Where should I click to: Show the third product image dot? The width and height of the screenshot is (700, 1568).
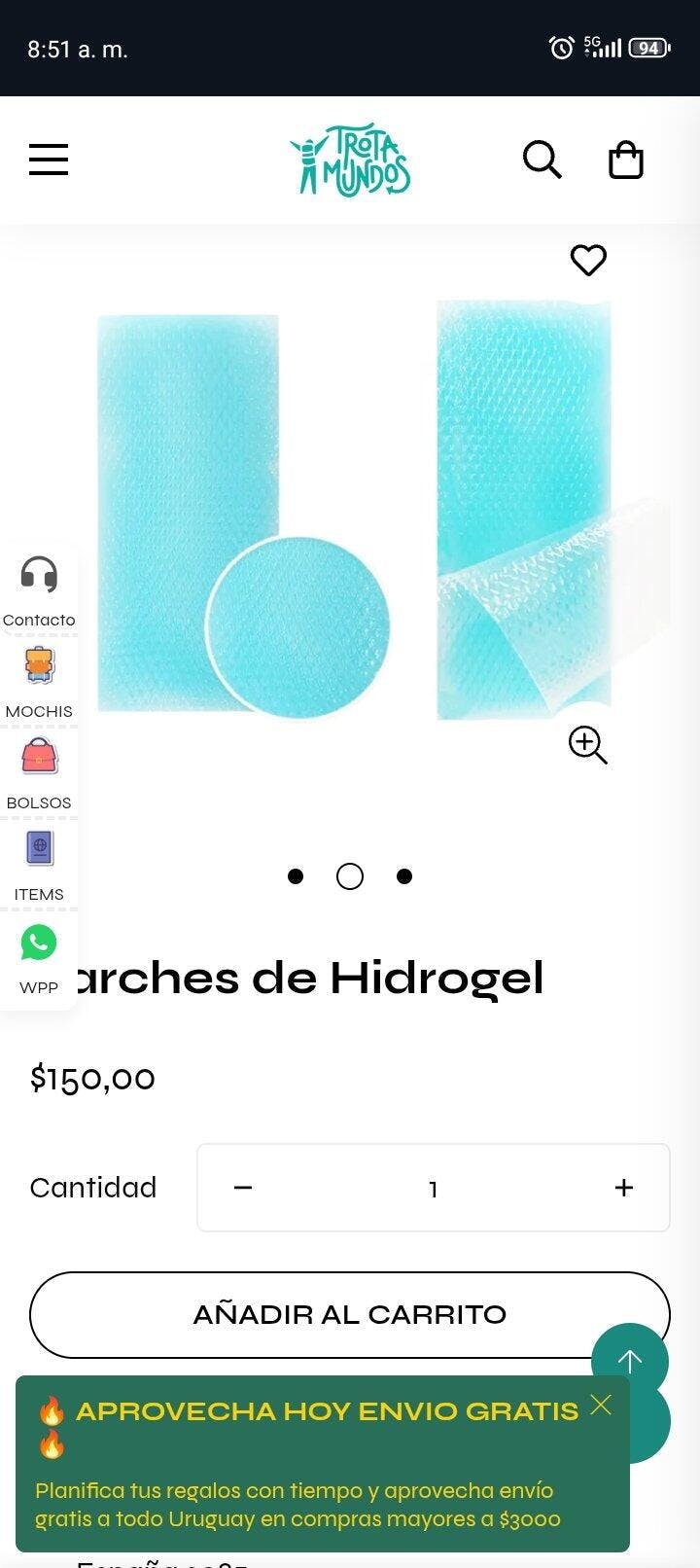pos(404,876)
